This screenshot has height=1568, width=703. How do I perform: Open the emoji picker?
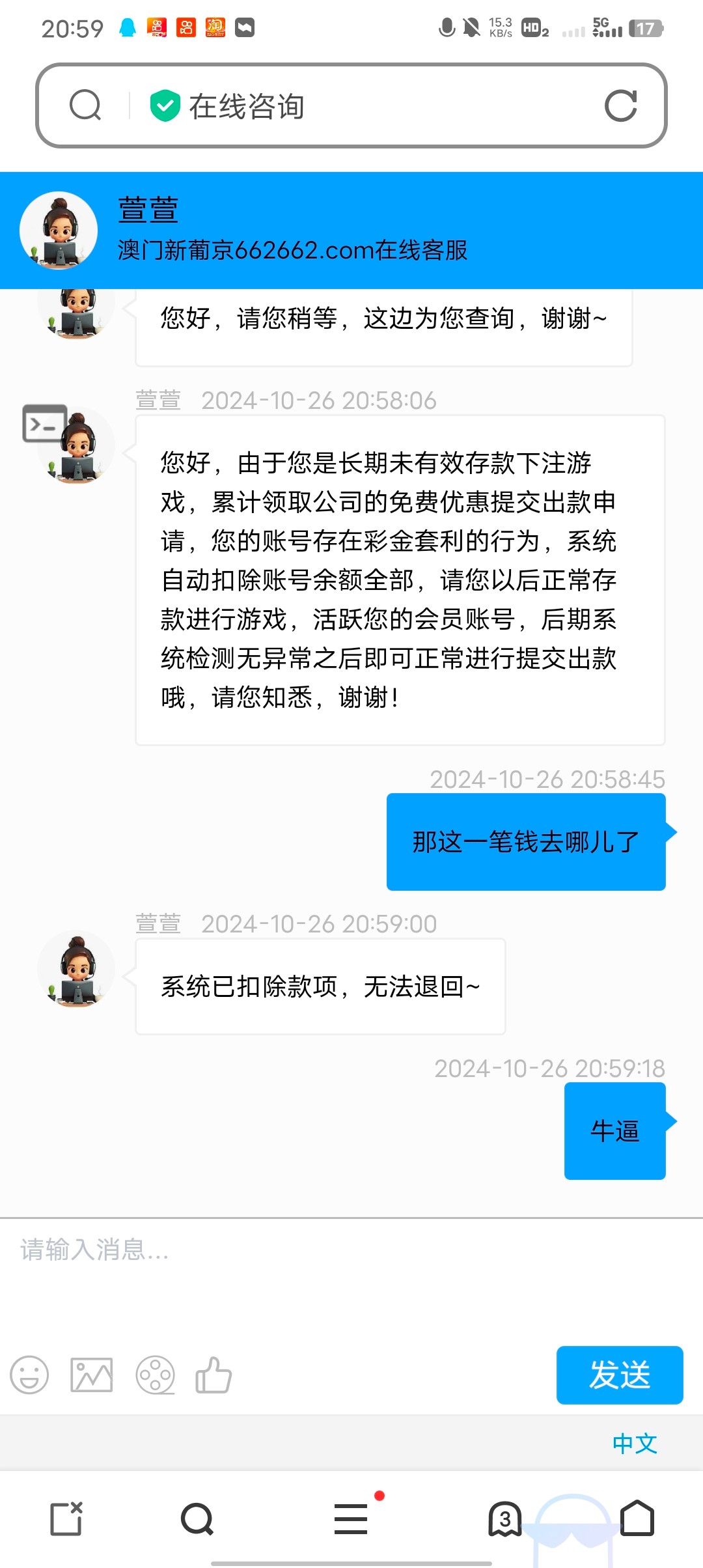29,1376
